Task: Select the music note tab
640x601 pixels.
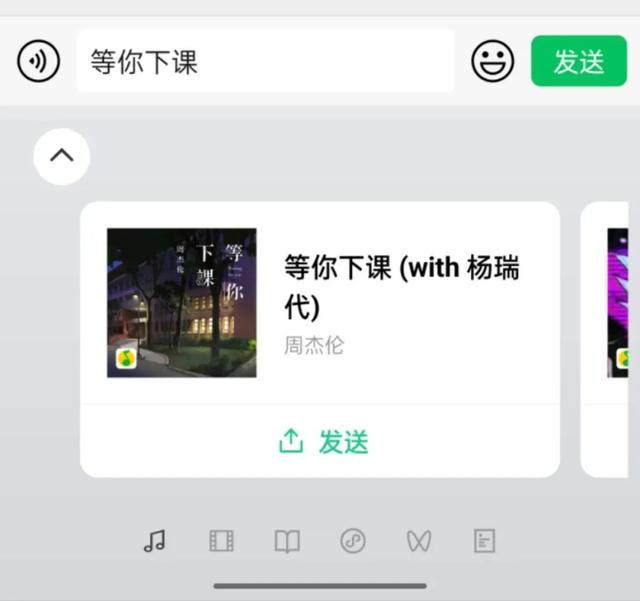Action: pyautogui.click(x=154, y=541)
